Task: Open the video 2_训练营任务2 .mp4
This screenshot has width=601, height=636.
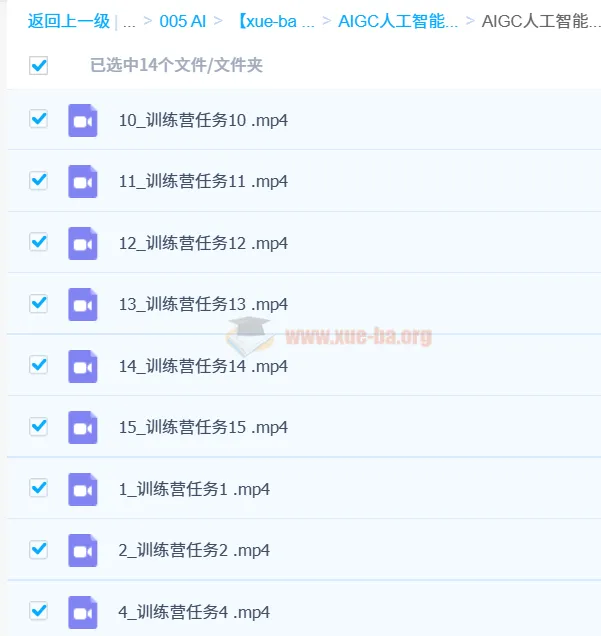Action: pos(194,550)
